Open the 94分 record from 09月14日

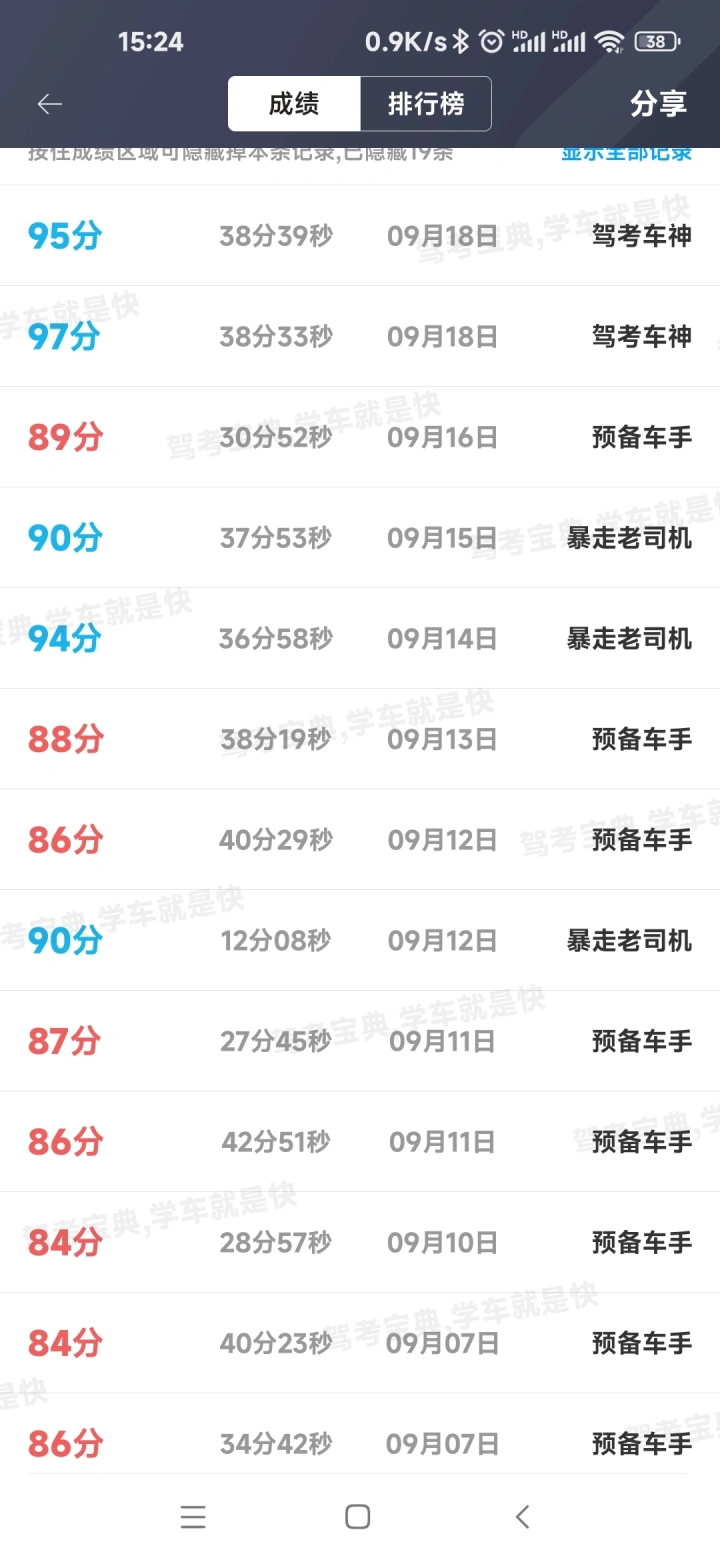click(x=360, y=638)
